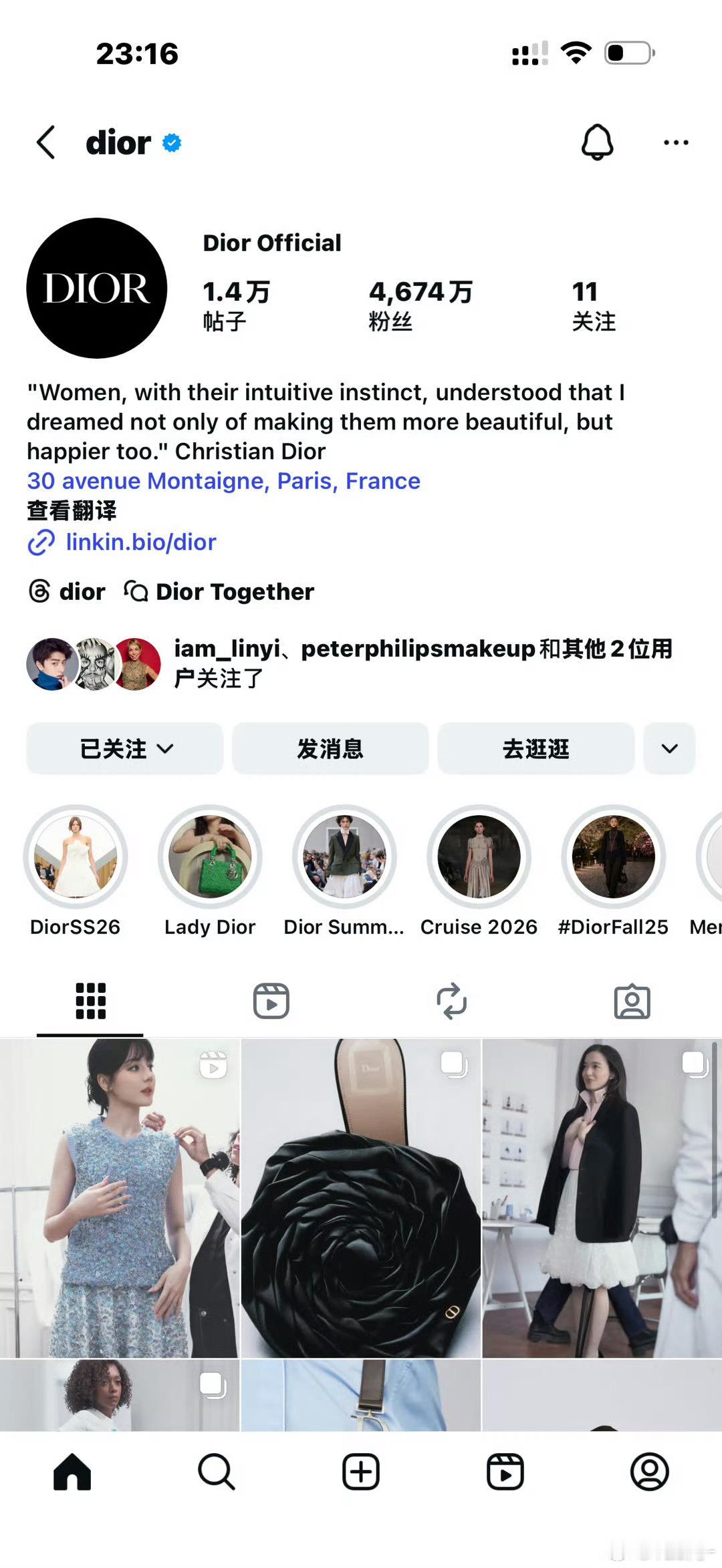View the Lady Dior highlight

pos(210,856)
